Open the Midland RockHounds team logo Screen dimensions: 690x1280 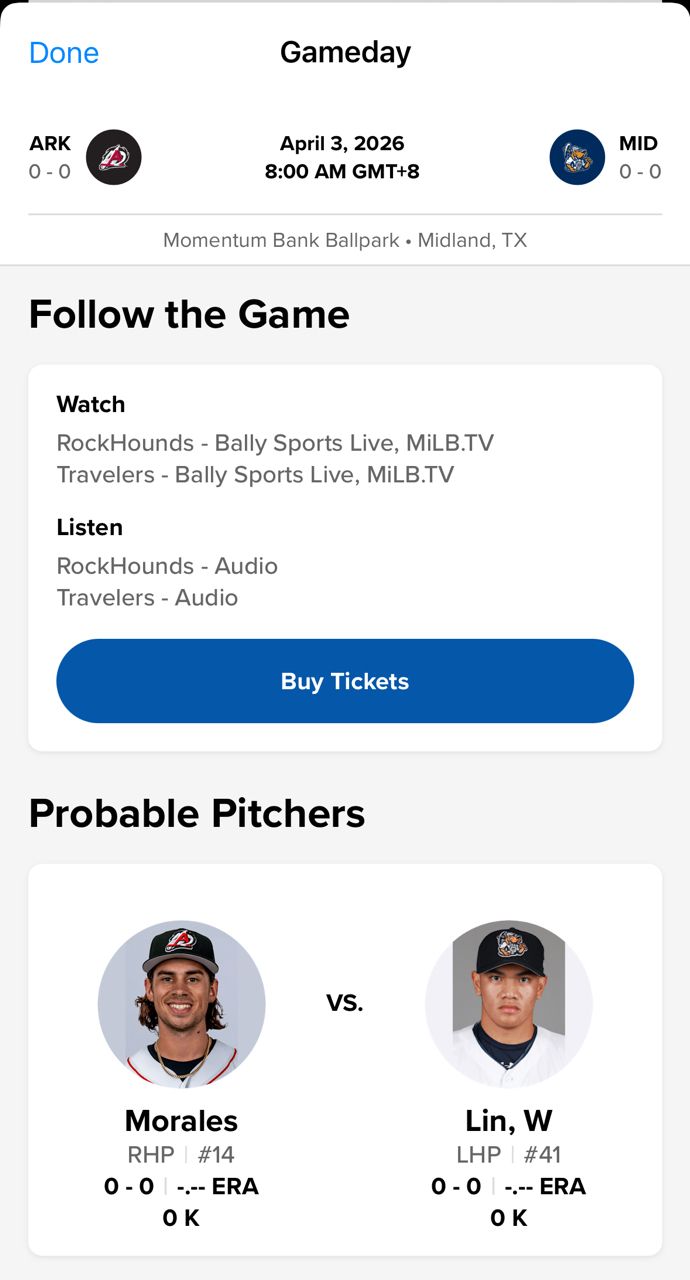click(577, 158)
